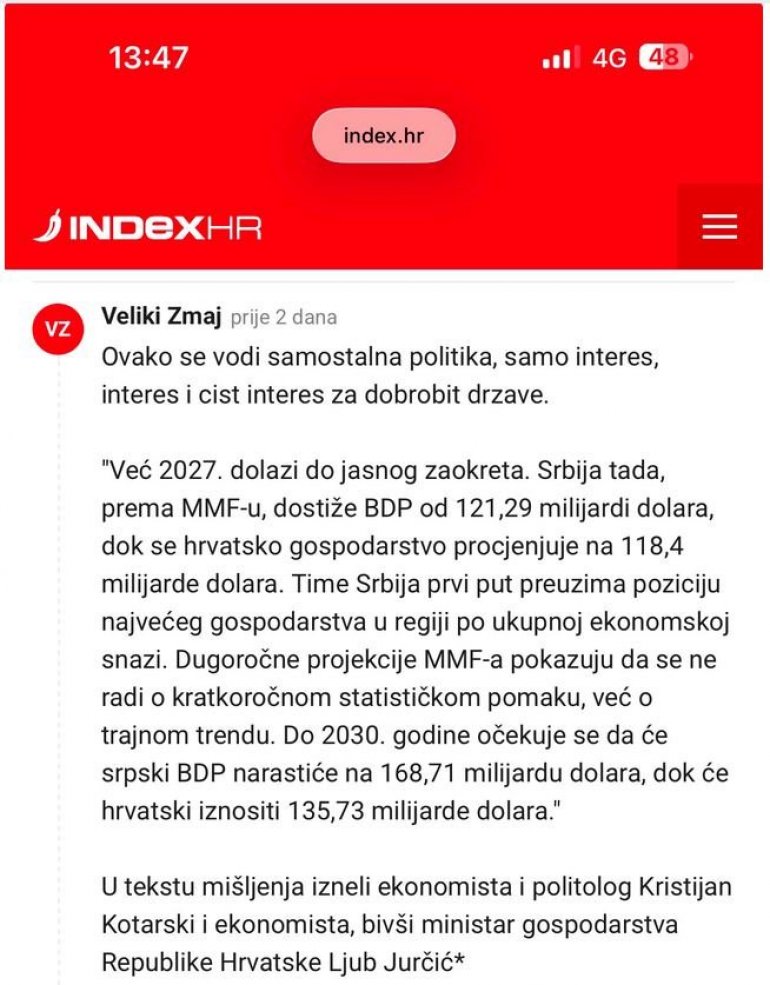This screenshot has width=770, height=985.
Task: Go to Index.hr homepage via logo
Action: 148,226
